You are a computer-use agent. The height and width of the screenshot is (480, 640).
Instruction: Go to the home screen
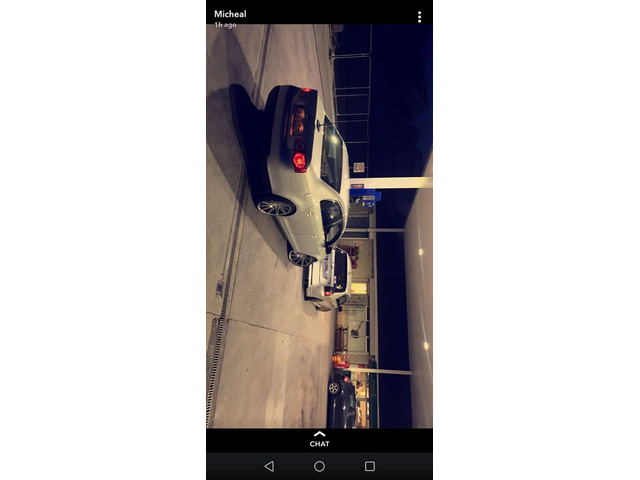319,466
